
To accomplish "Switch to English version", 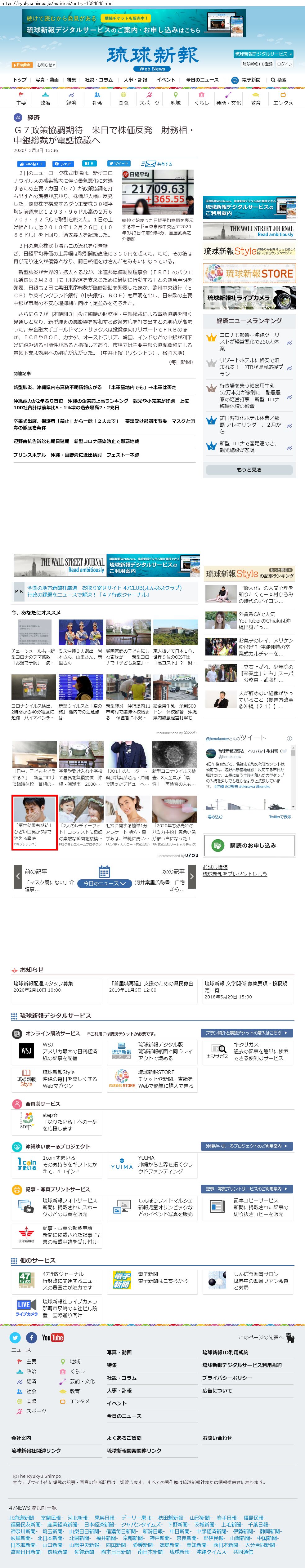I will tap(22, 64).
